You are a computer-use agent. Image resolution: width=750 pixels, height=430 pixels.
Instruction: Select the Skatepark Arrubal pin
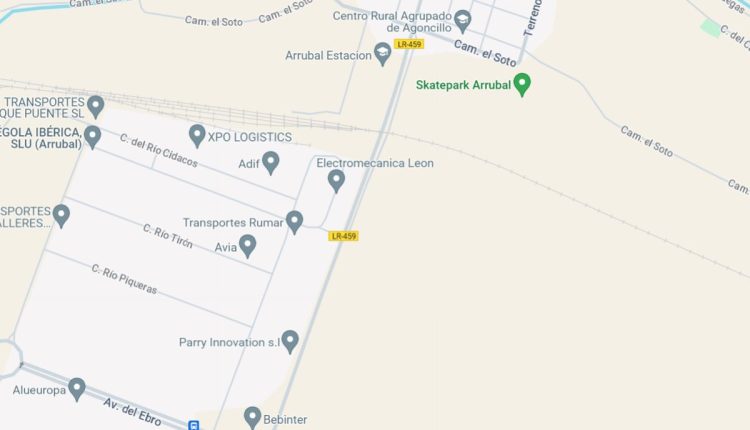[521, 84]
